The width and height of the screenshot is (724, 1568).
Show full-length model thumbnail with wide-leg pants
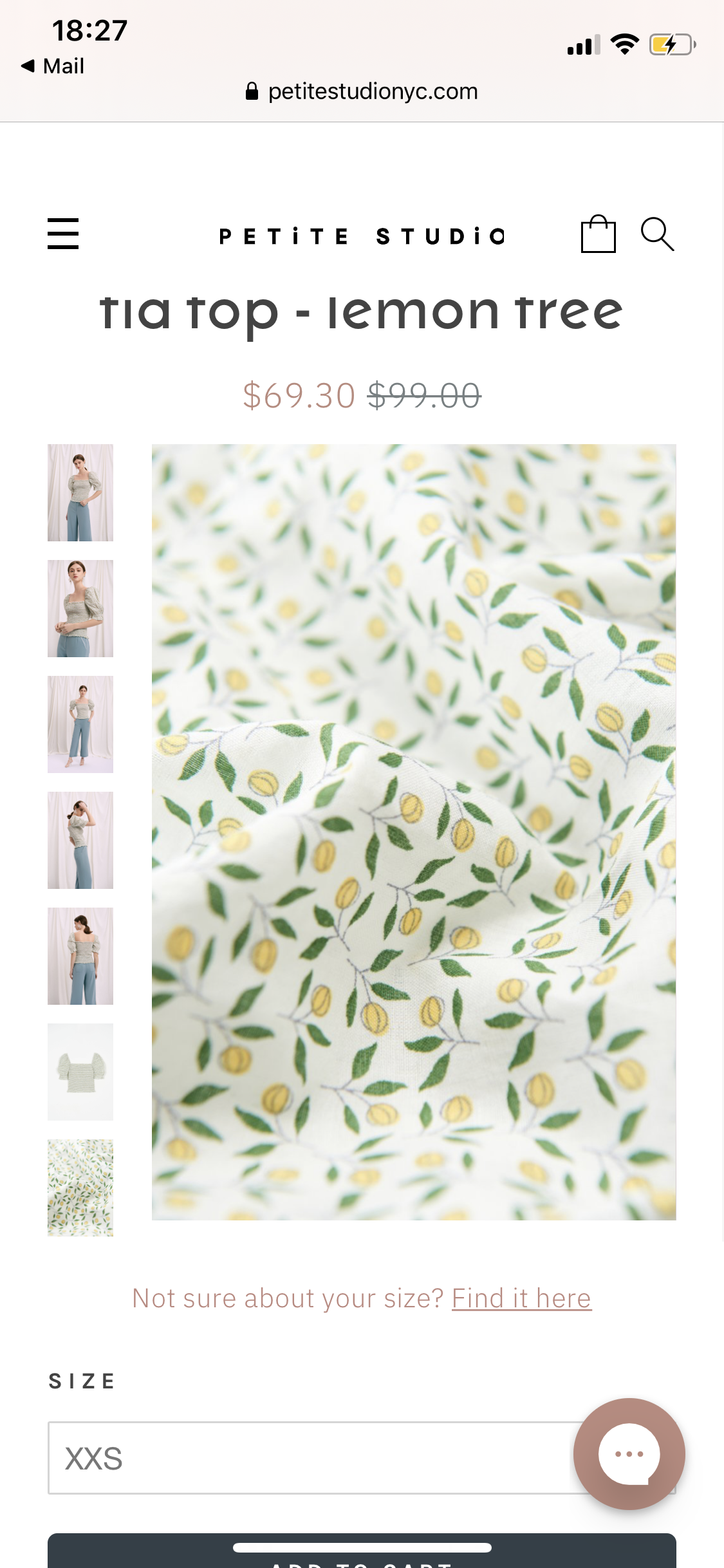click(x=80, y=724)
